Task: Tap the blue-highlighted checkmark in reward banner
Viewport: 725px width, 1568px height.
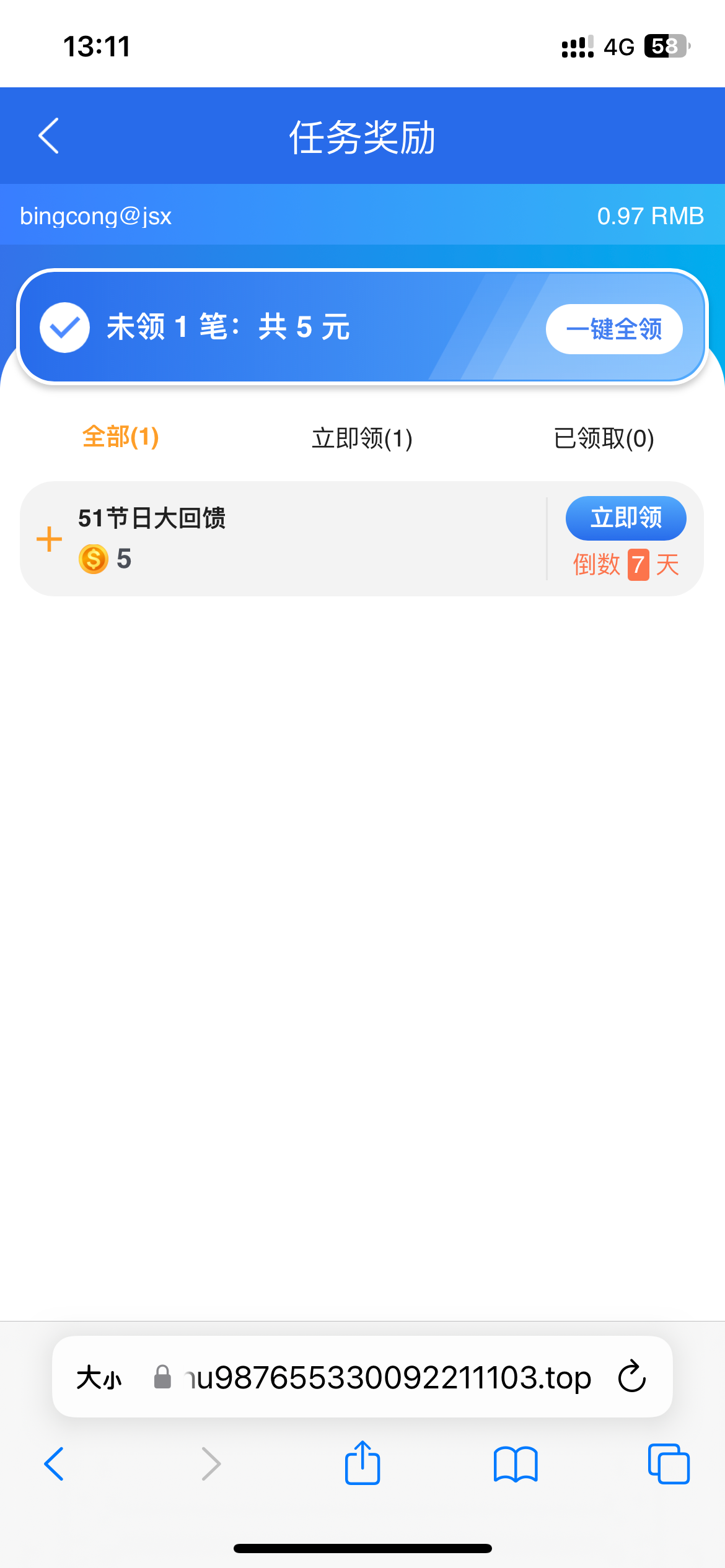Action: pyautogui.click(x=64, y=329)
